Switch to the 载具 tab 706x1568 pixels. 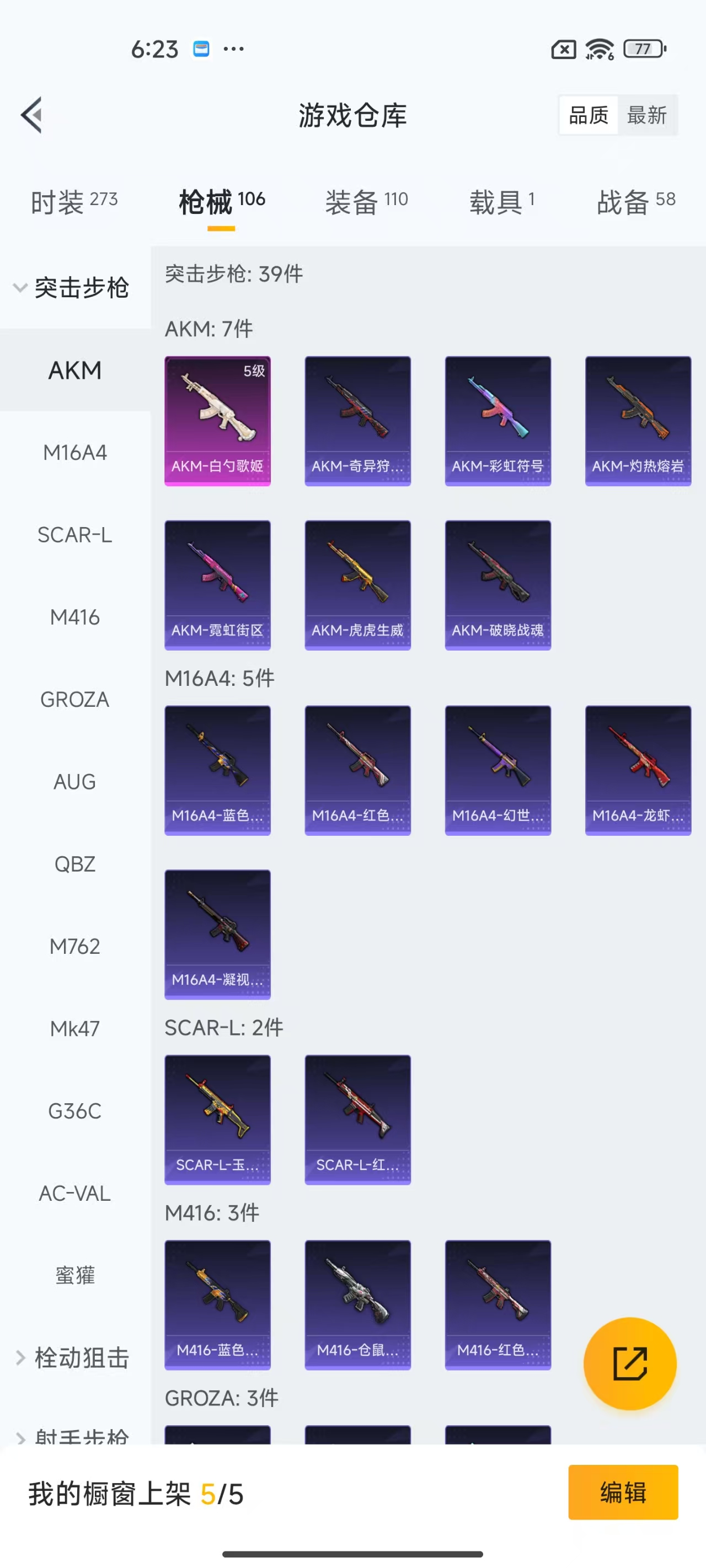click(x=501, y=201)
